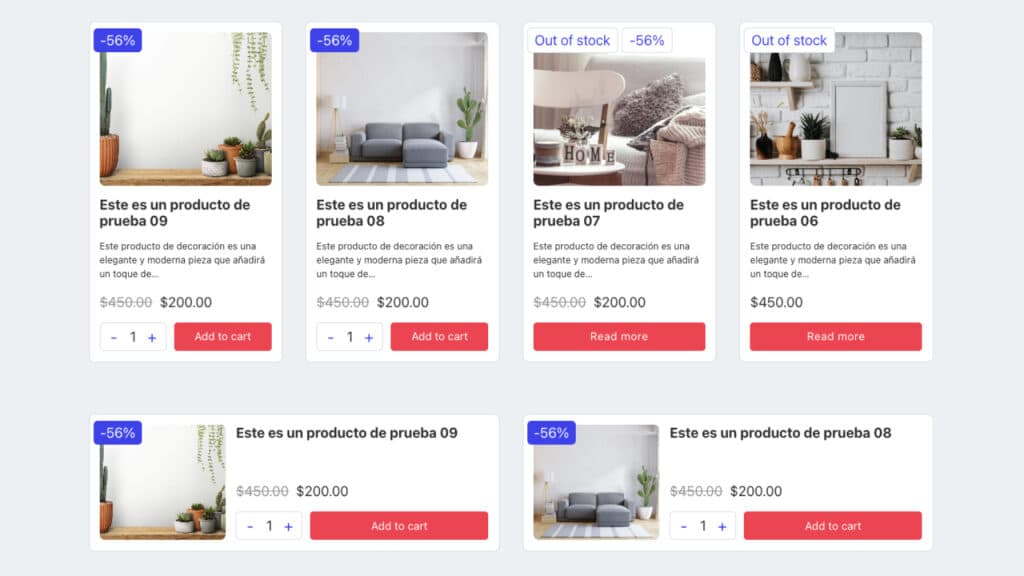The image size is (1024, 576).
Task: Open the prueba 07 product title link
Action: (x=608, y=212)
